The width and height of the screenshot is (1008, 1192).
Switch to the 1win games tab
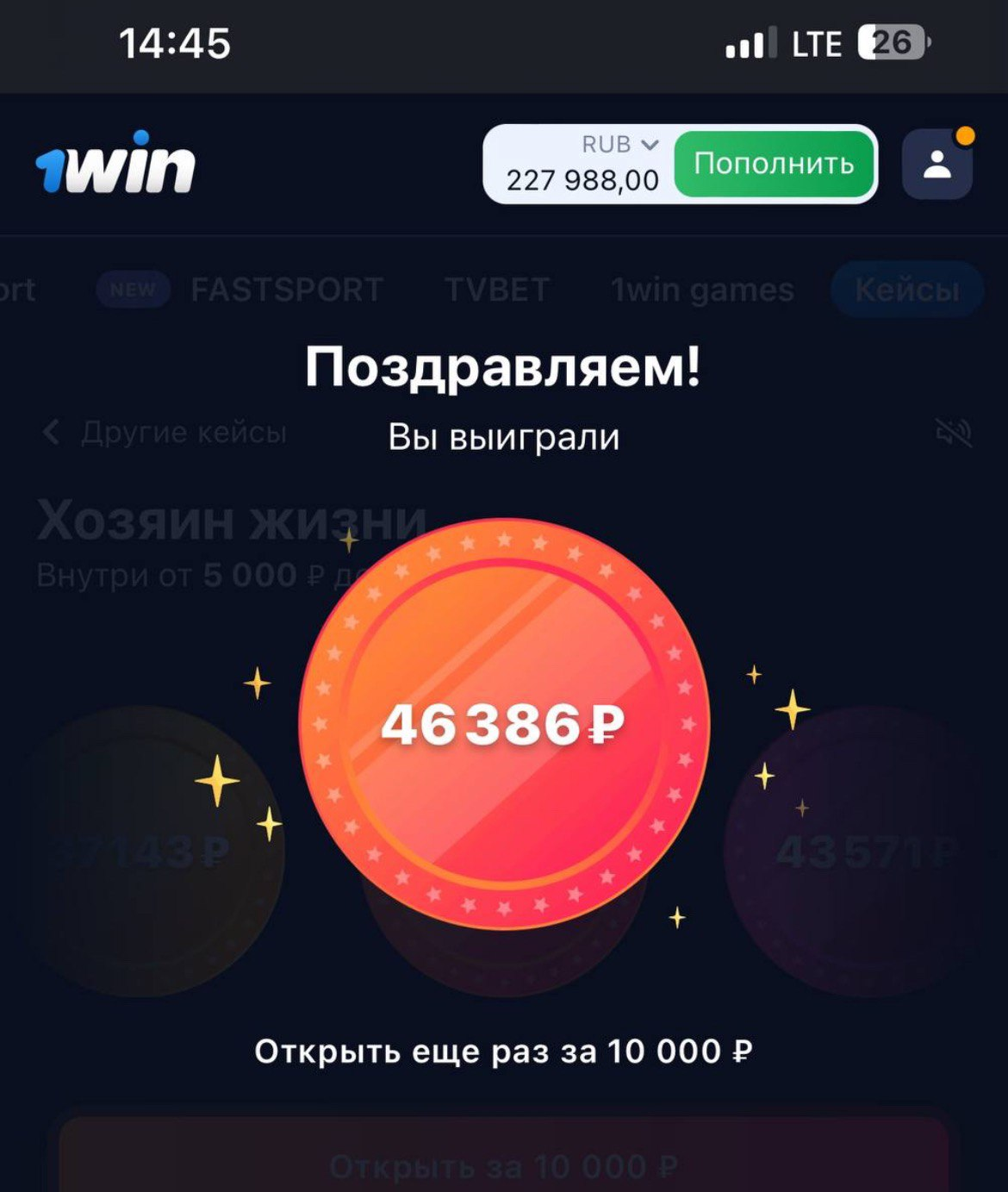pos(702,290)
